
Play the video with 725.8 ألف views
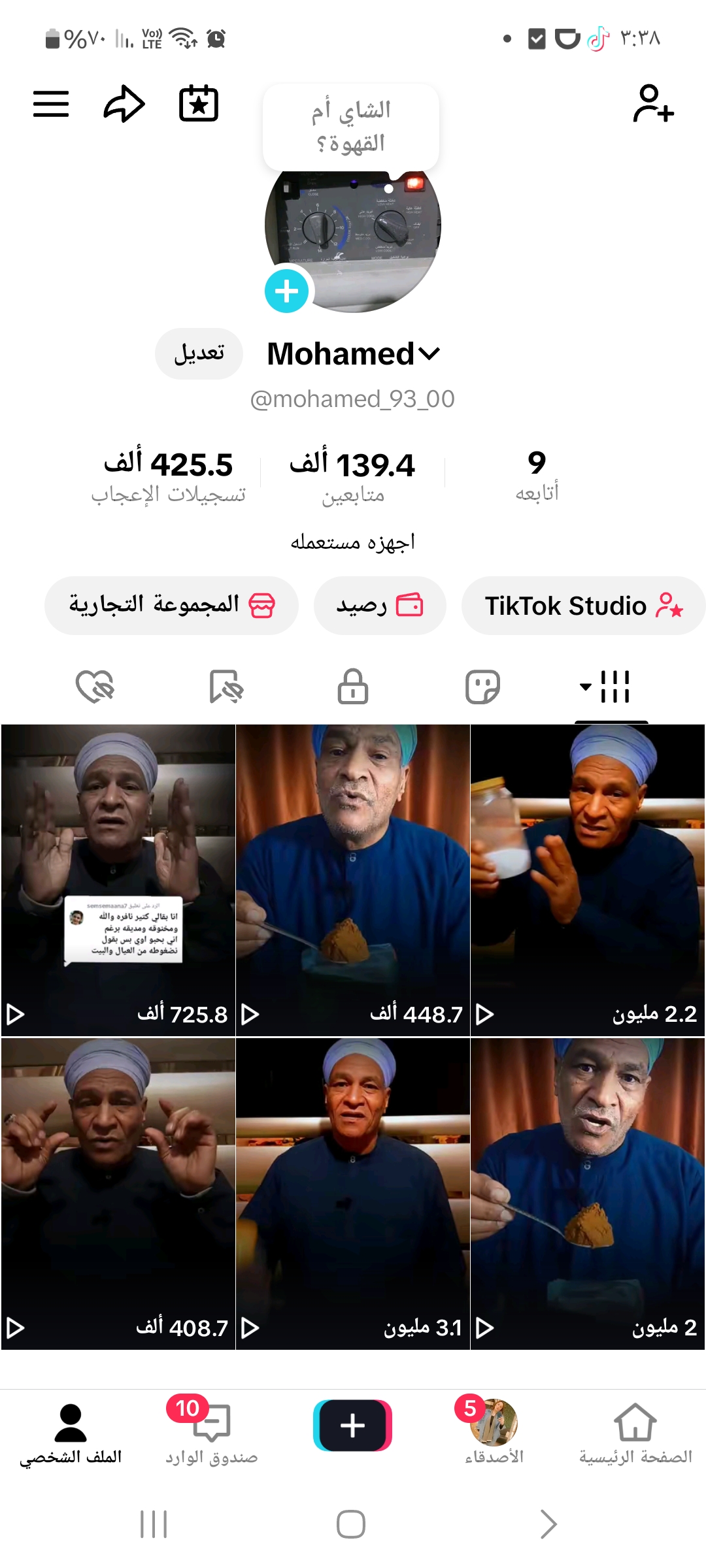click(x=118, y=879)
